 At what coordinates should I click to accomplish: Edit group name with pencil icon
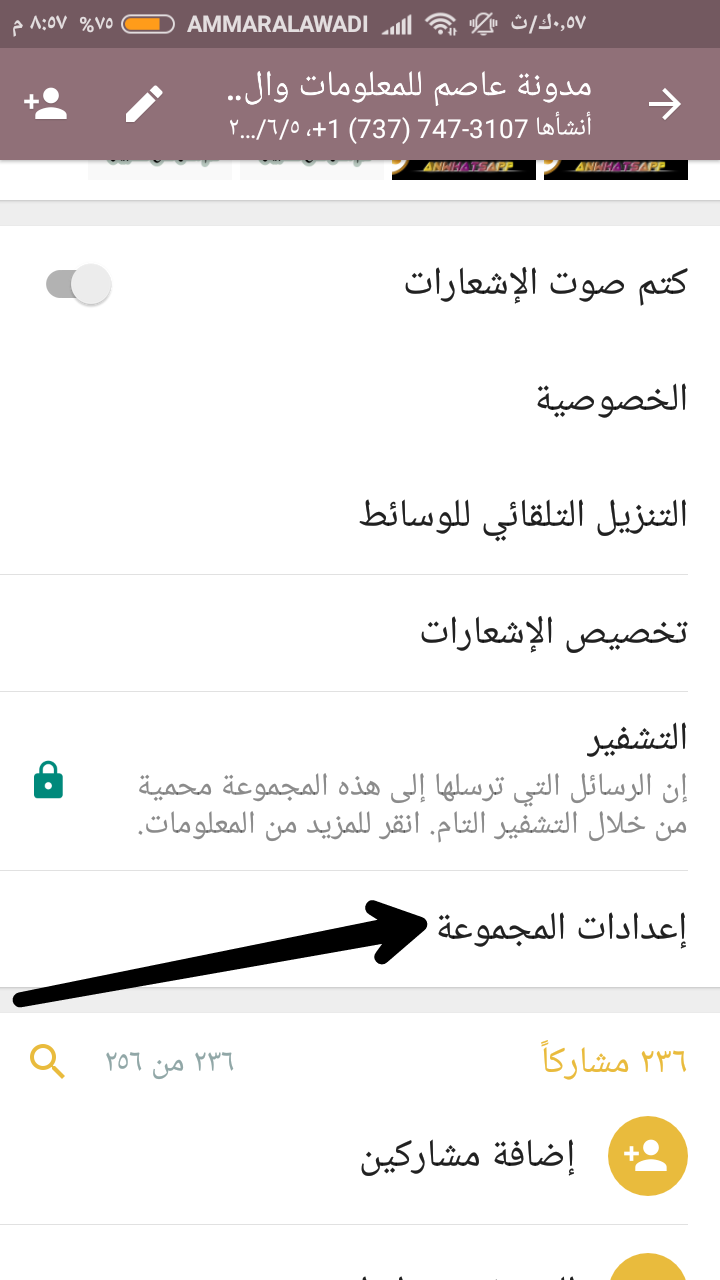point(144,103)
